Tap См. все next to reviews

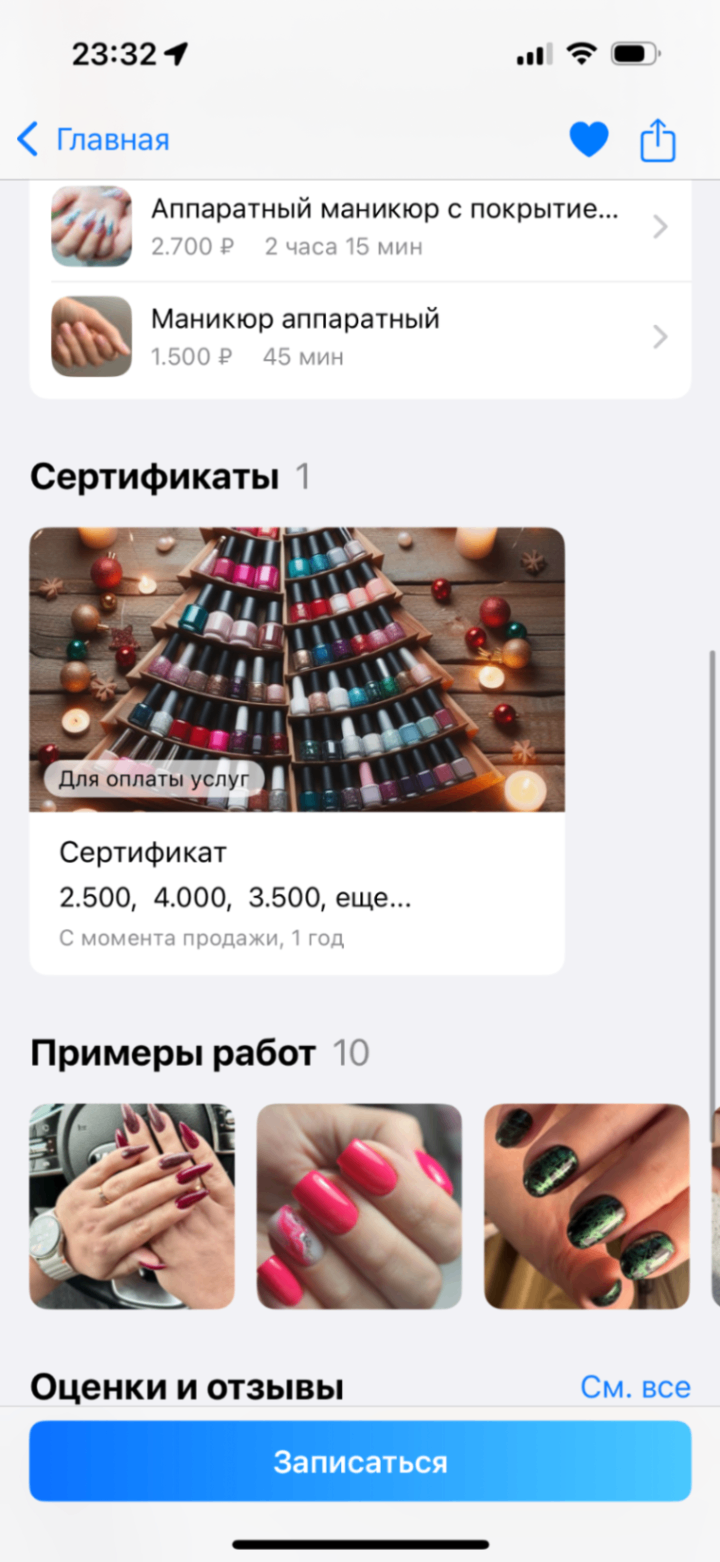[x=635, y=1388]
